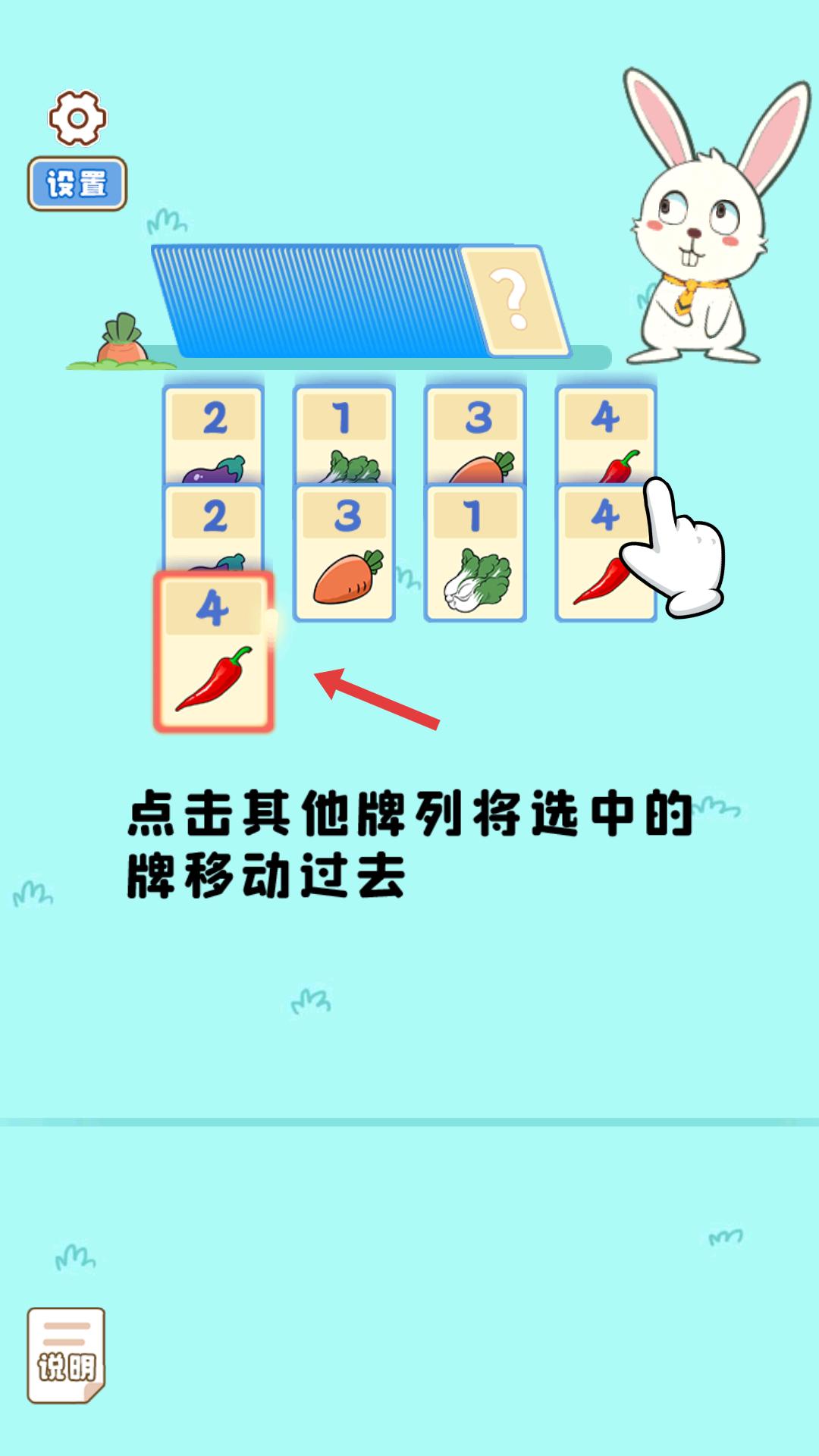This screenshot has height=1456, width=819.
Task: Draw a card from the question-mark deck
Action: 514,301
